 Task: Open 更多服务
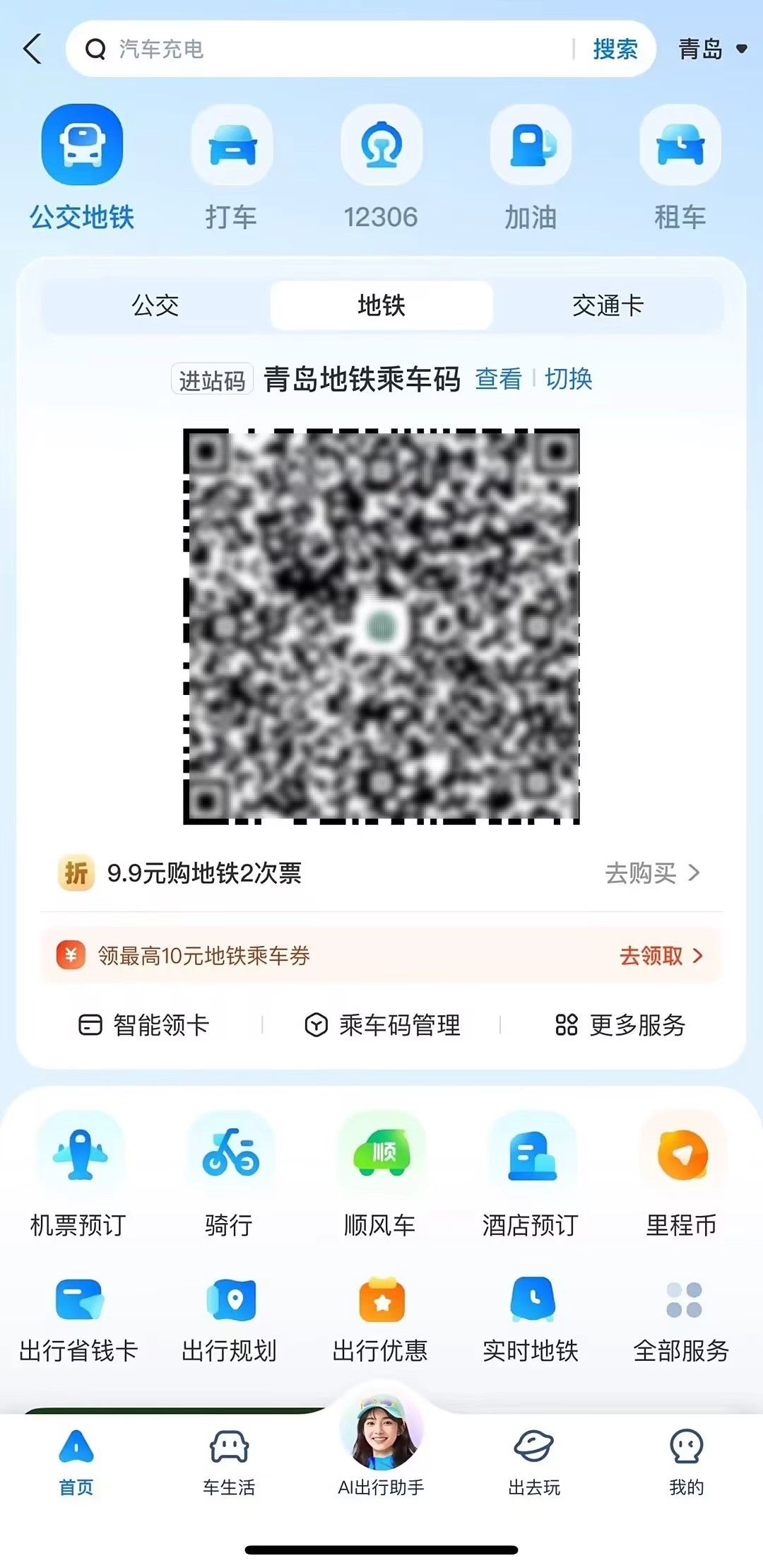620,1024
